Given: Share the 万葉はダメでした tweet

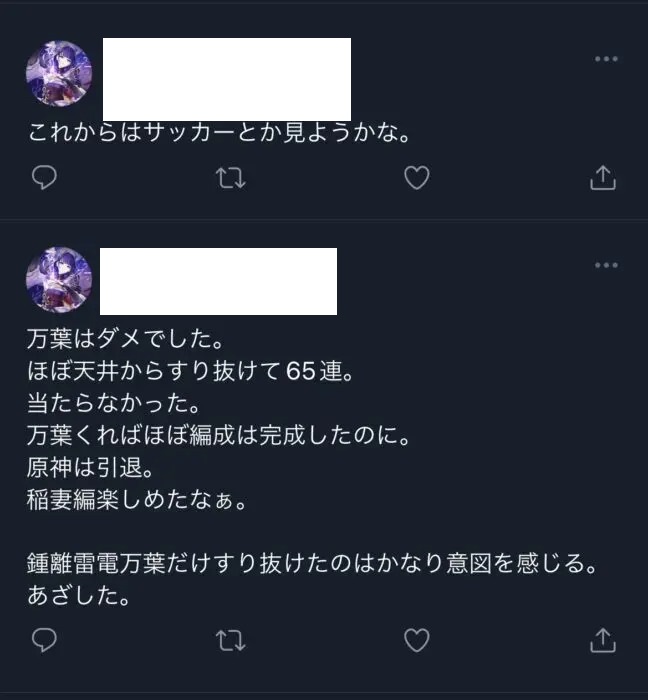Looking at the screenshot, I should pos(602,638).
